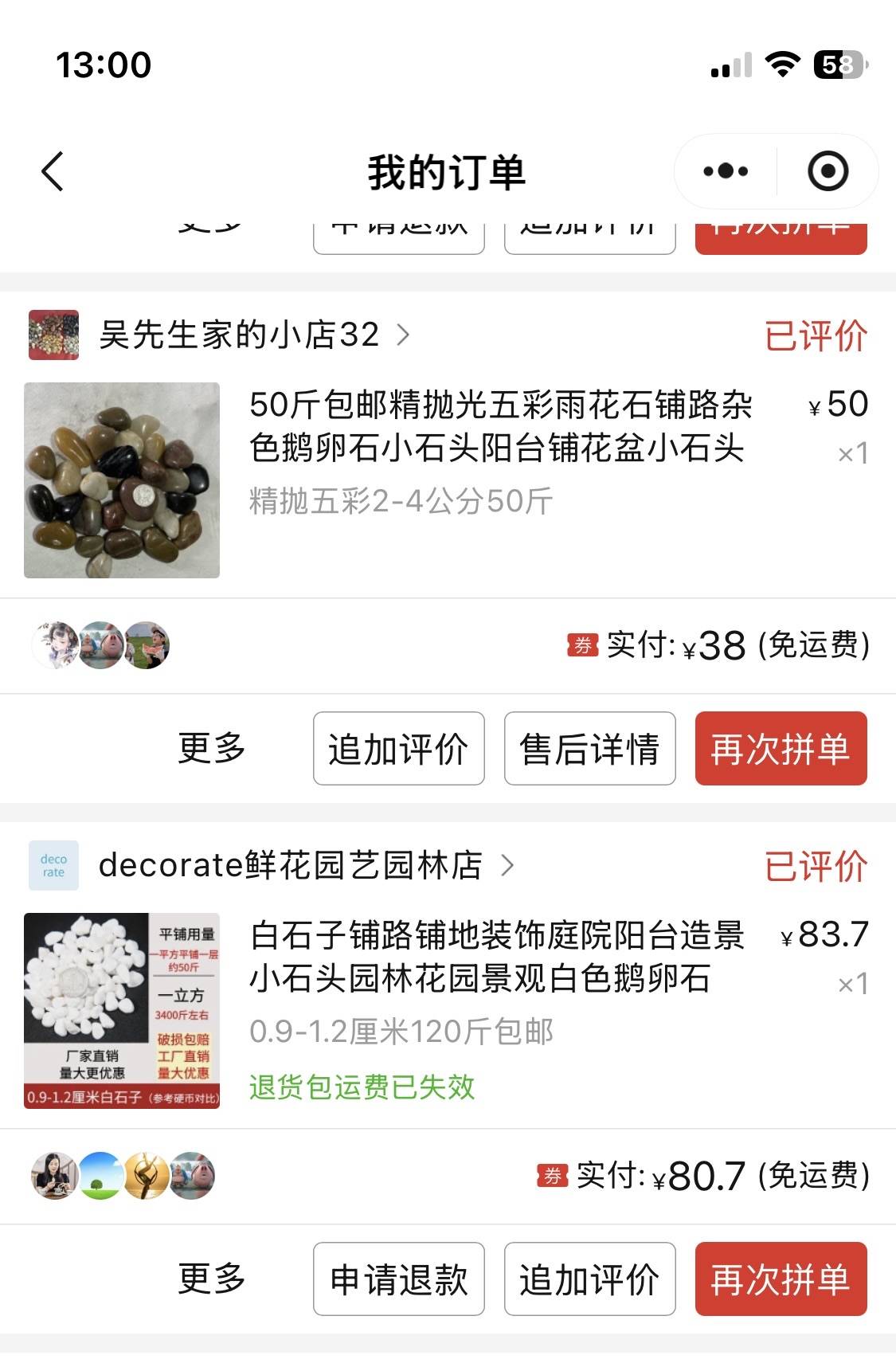This screenshot has height=1363, width=896.
Task: Tap 更多 on the 吴先生家的小店32 order
Action: pyautogui.click(x=211, y=748)
